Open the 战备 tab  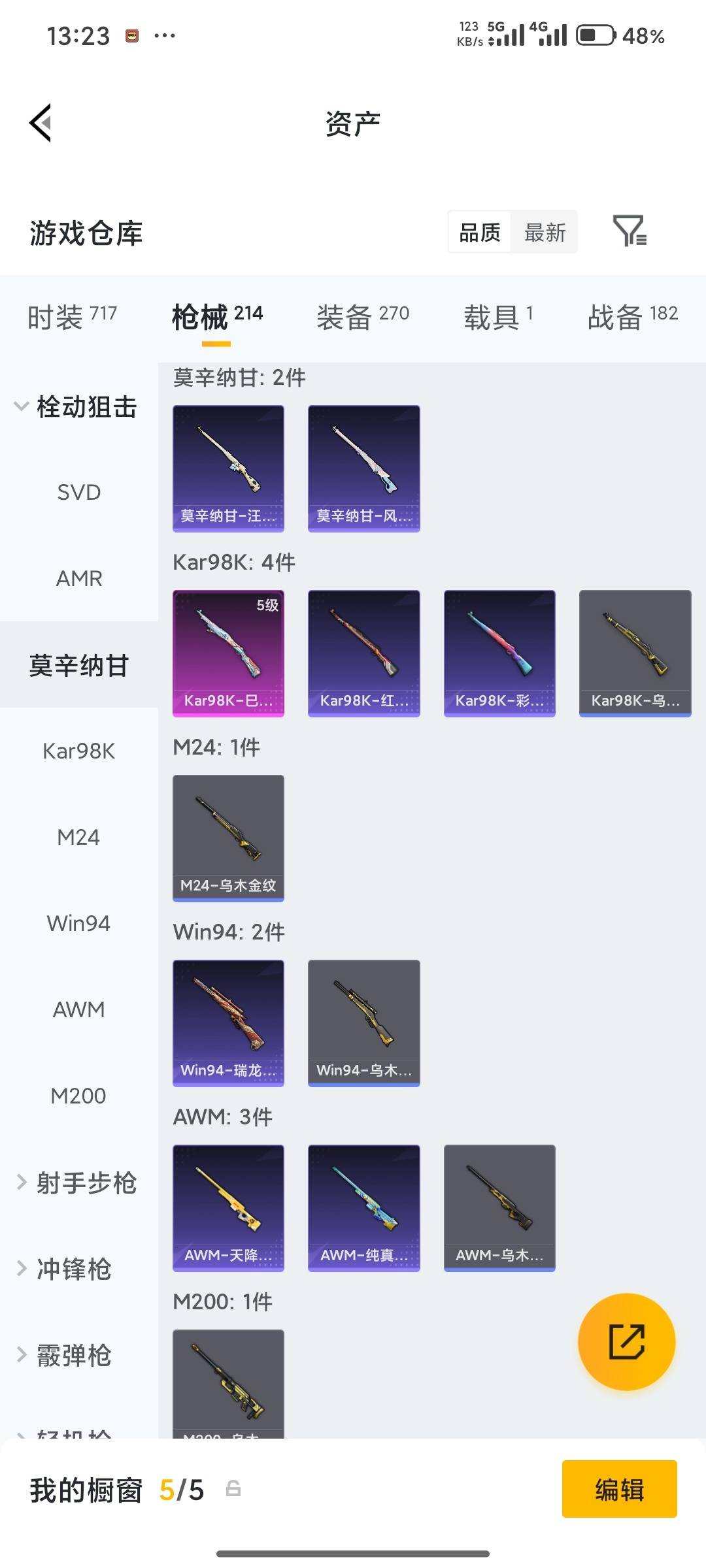pos(632,317)
